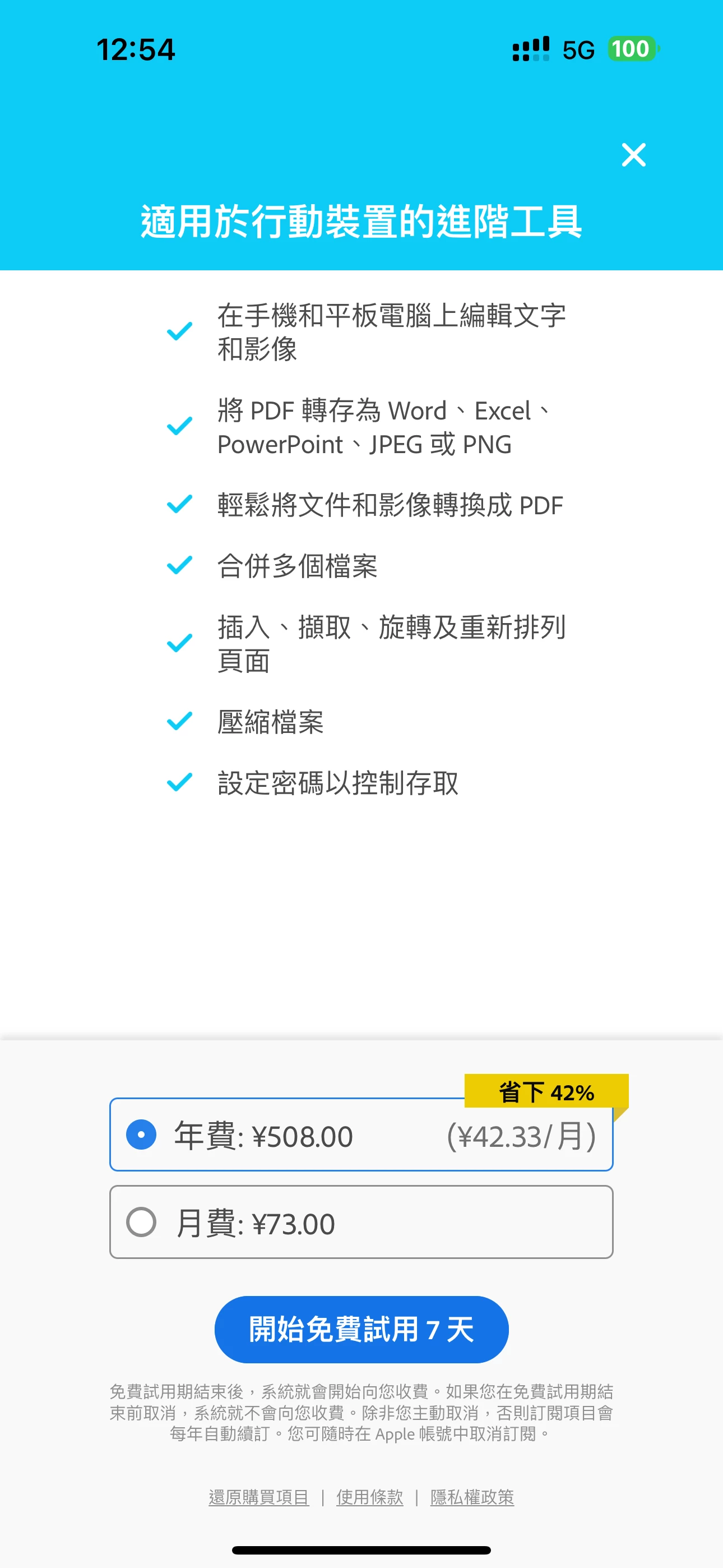Start the 7-day free trial
This screenshot has width=723, height=1568.
[361, 1330]
